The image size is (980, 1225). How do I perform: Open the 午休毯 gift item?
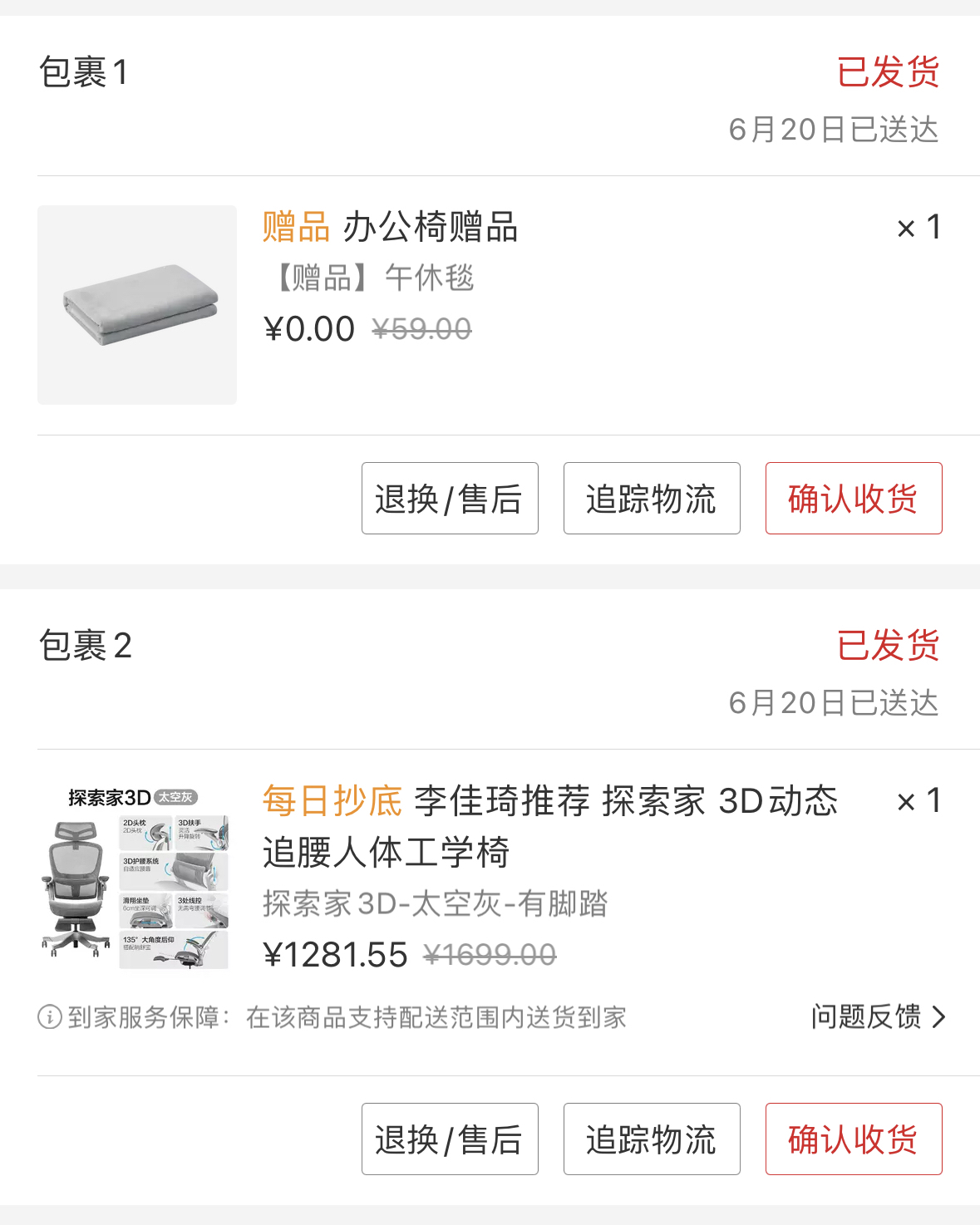click(x=137, y=305)
